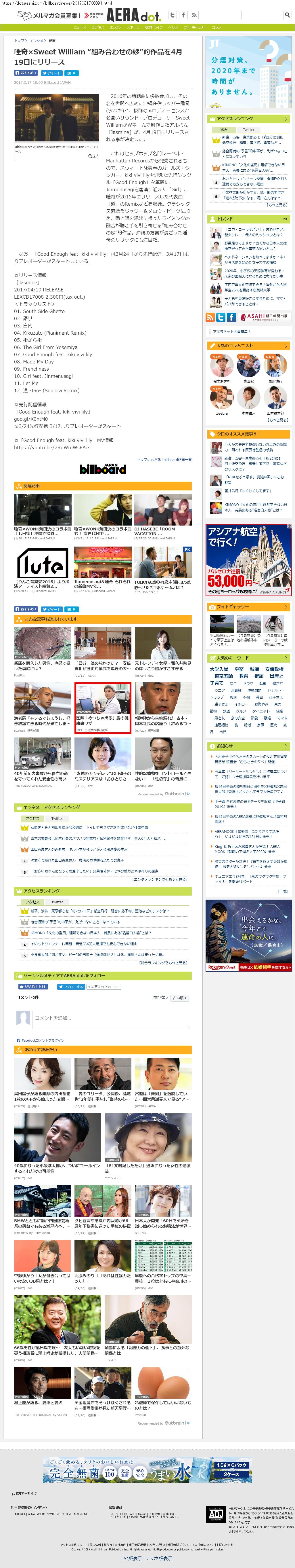295x1568 pixels.
Task: Tap the search magnifier button in the header
Action: (287, 15)
